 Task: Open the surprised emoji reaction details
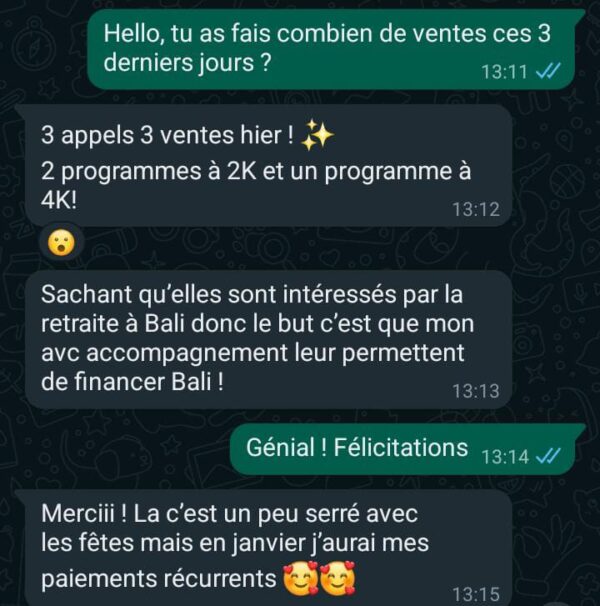[x=60, y=243]
